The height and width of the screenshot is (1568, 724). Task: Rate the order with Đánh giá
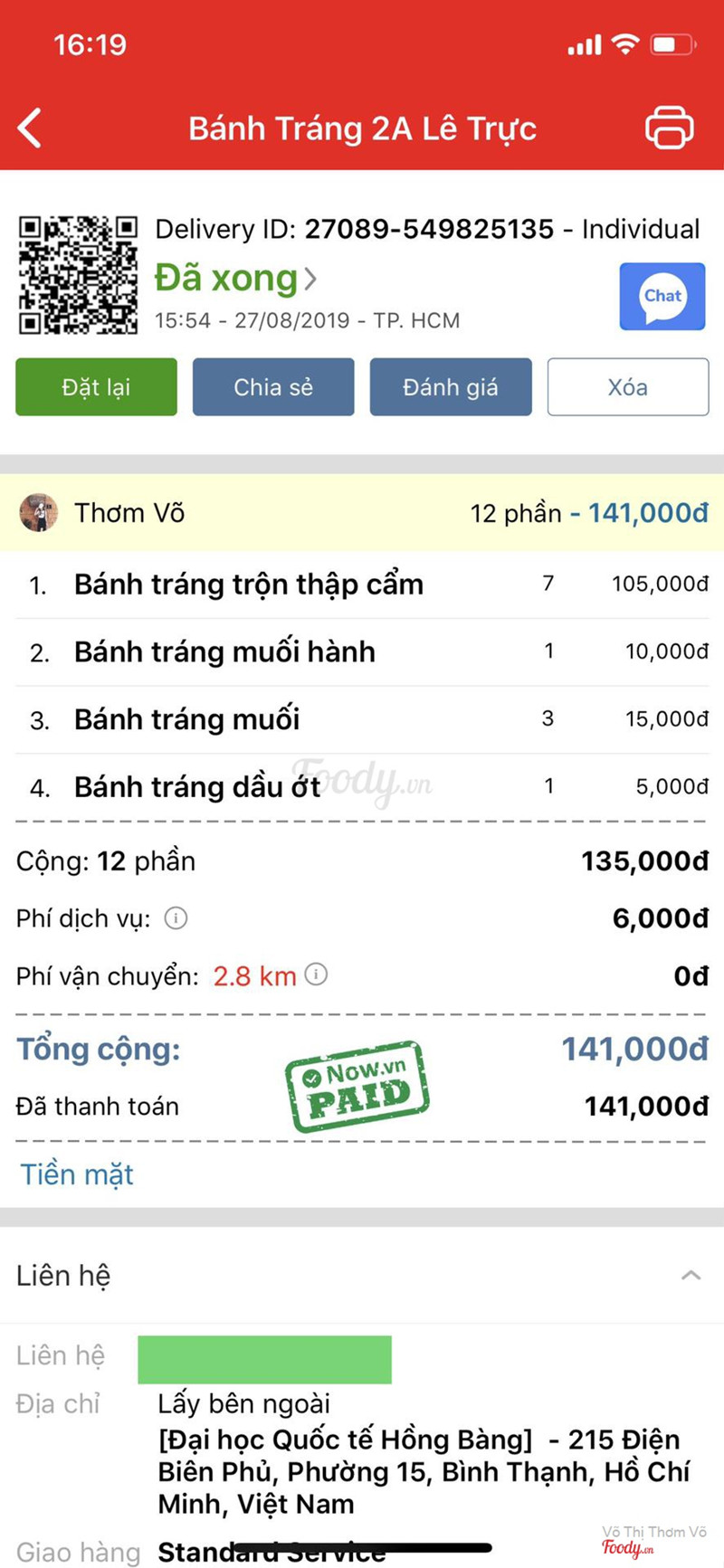[x=451, y=387]
